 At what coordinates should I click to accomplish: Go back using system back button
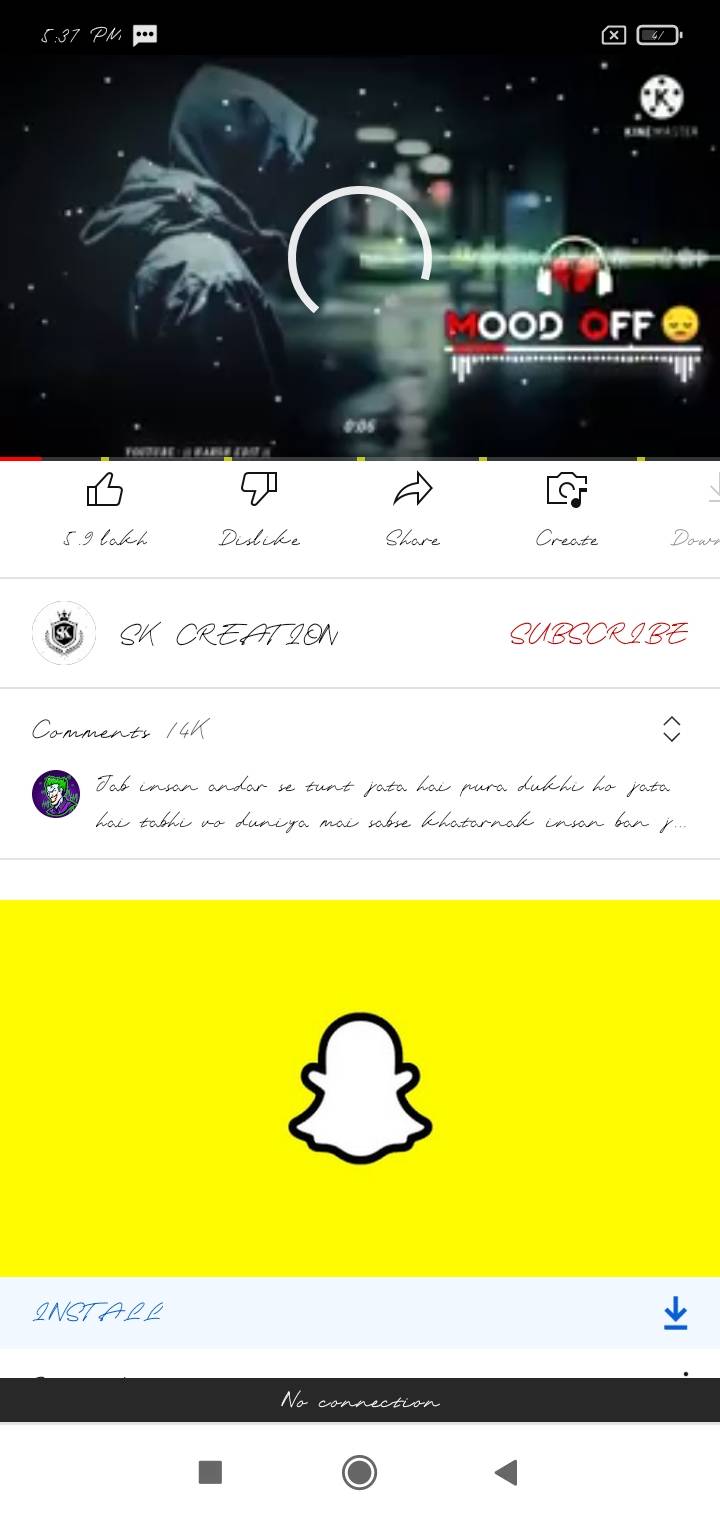[x=506, y=1472]
